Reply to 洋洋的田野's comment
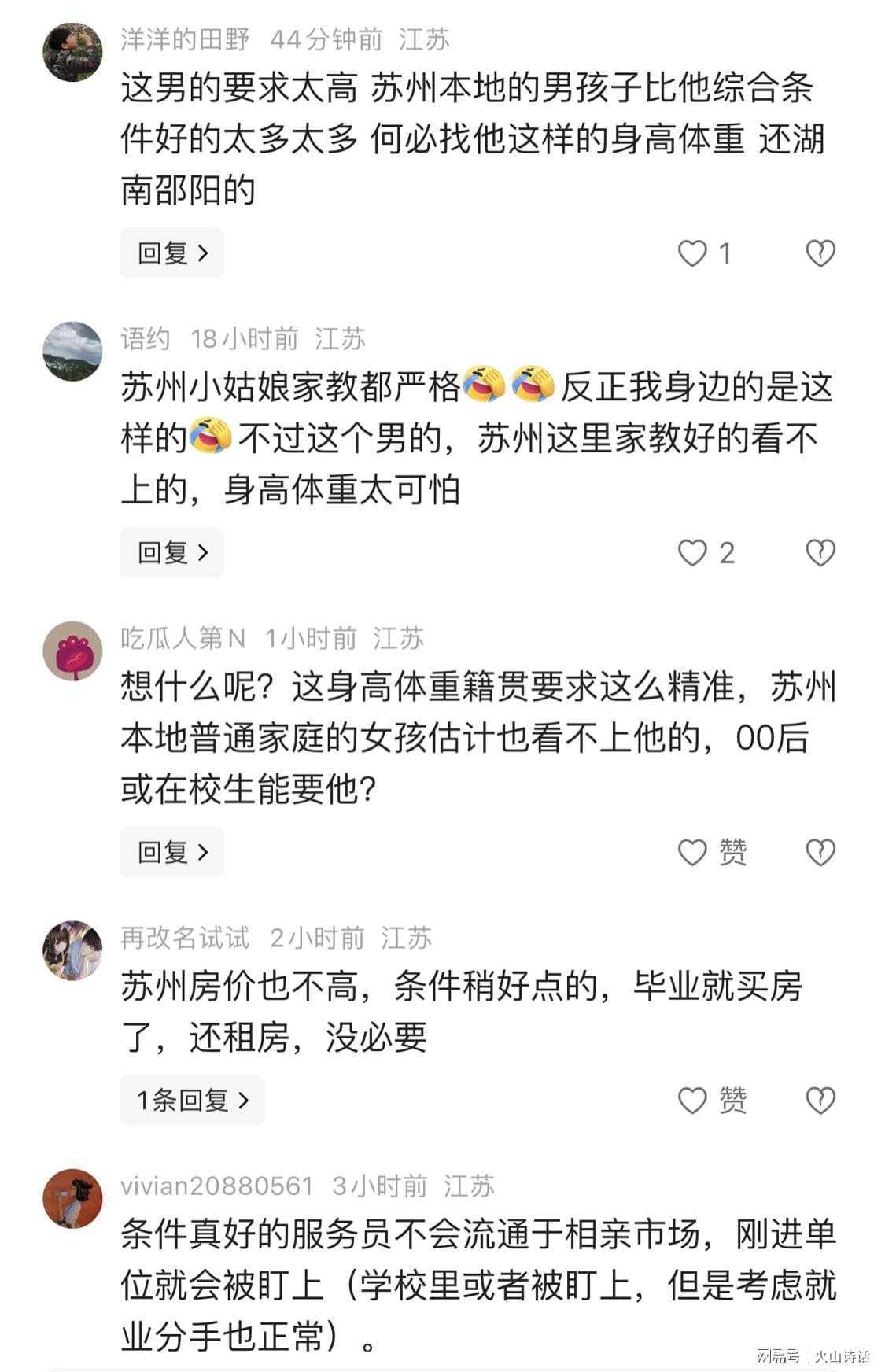This screenshot has height=1372, width=885. 171,253
